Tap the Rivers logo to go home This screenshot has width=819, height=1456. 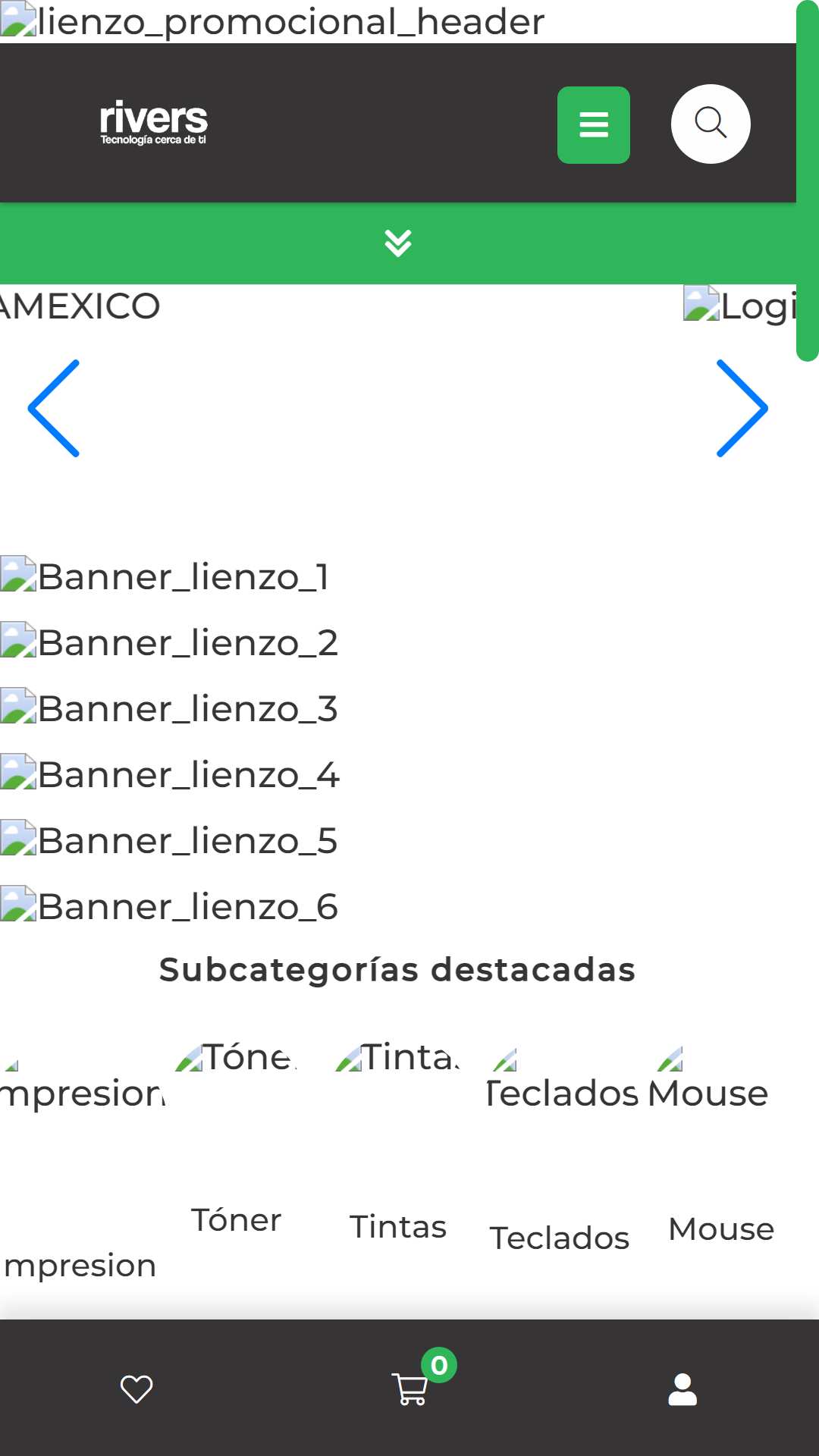154,122
